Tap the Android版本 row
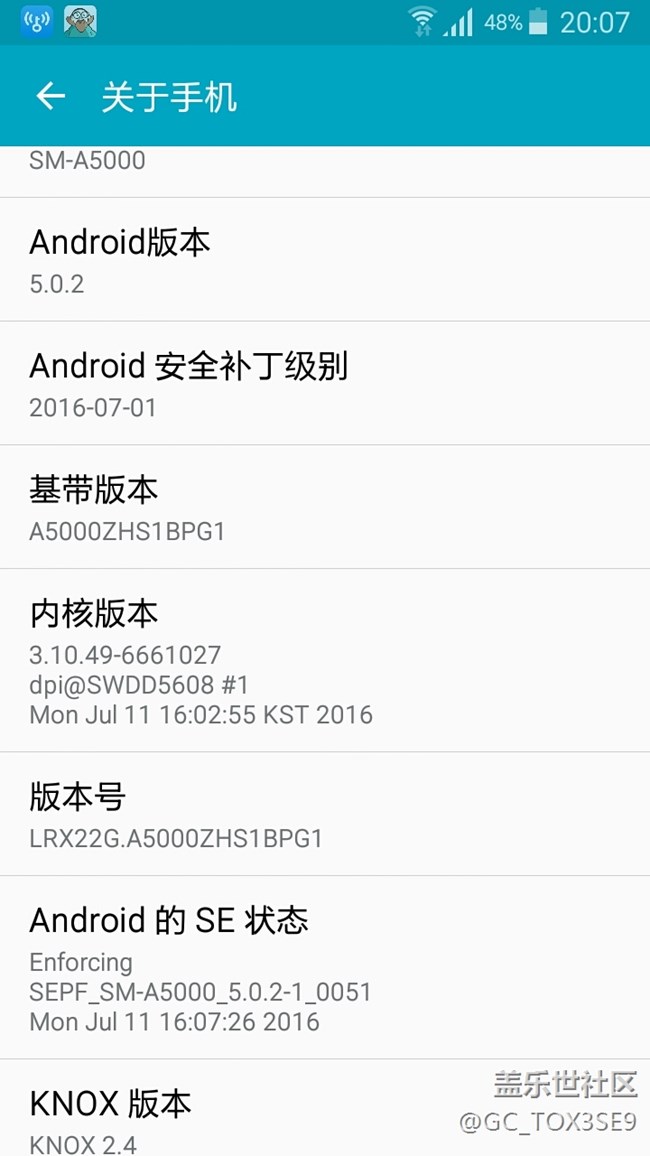The width and height of the screenshot is (650, 1156). [324, 260]
